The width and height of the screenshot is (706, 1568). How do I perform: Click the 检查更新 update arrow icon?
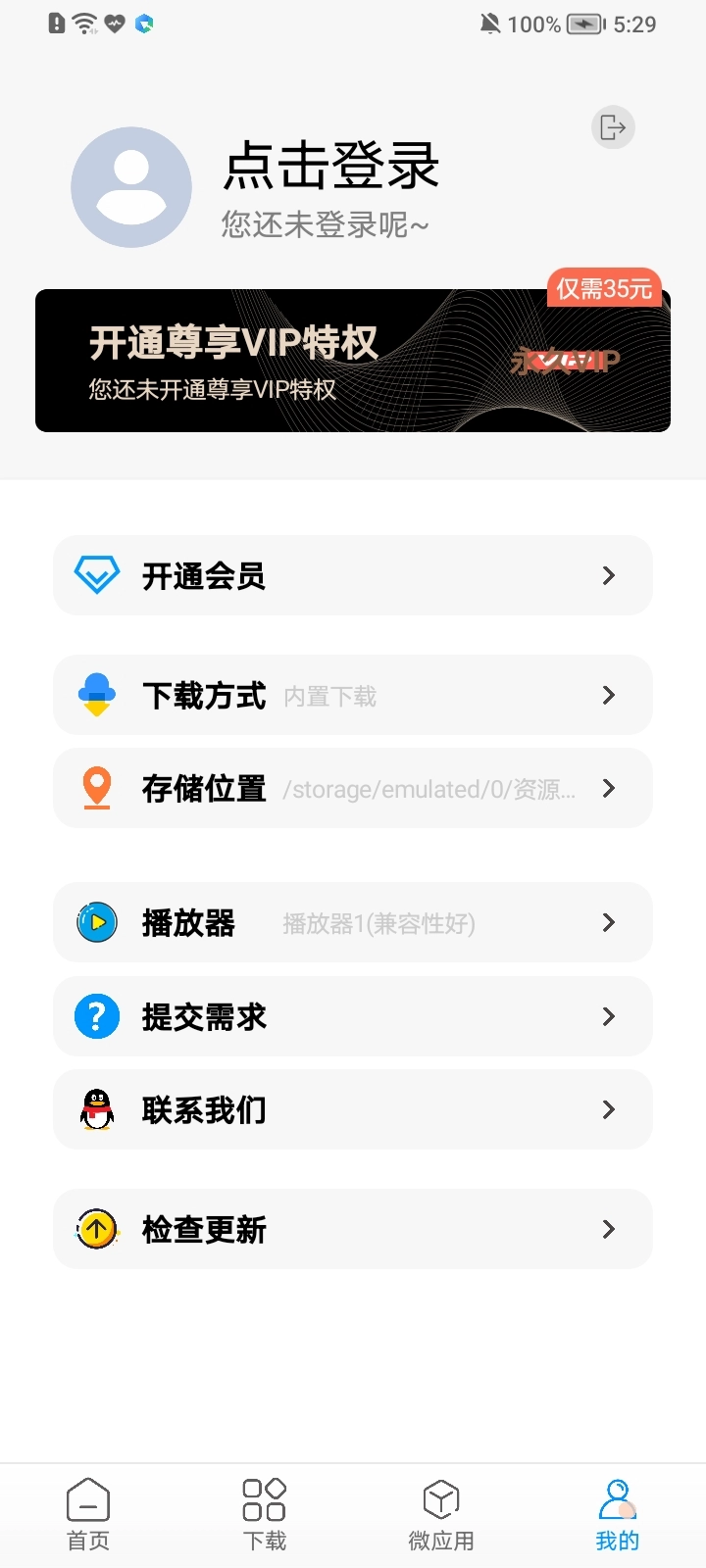94,1229
